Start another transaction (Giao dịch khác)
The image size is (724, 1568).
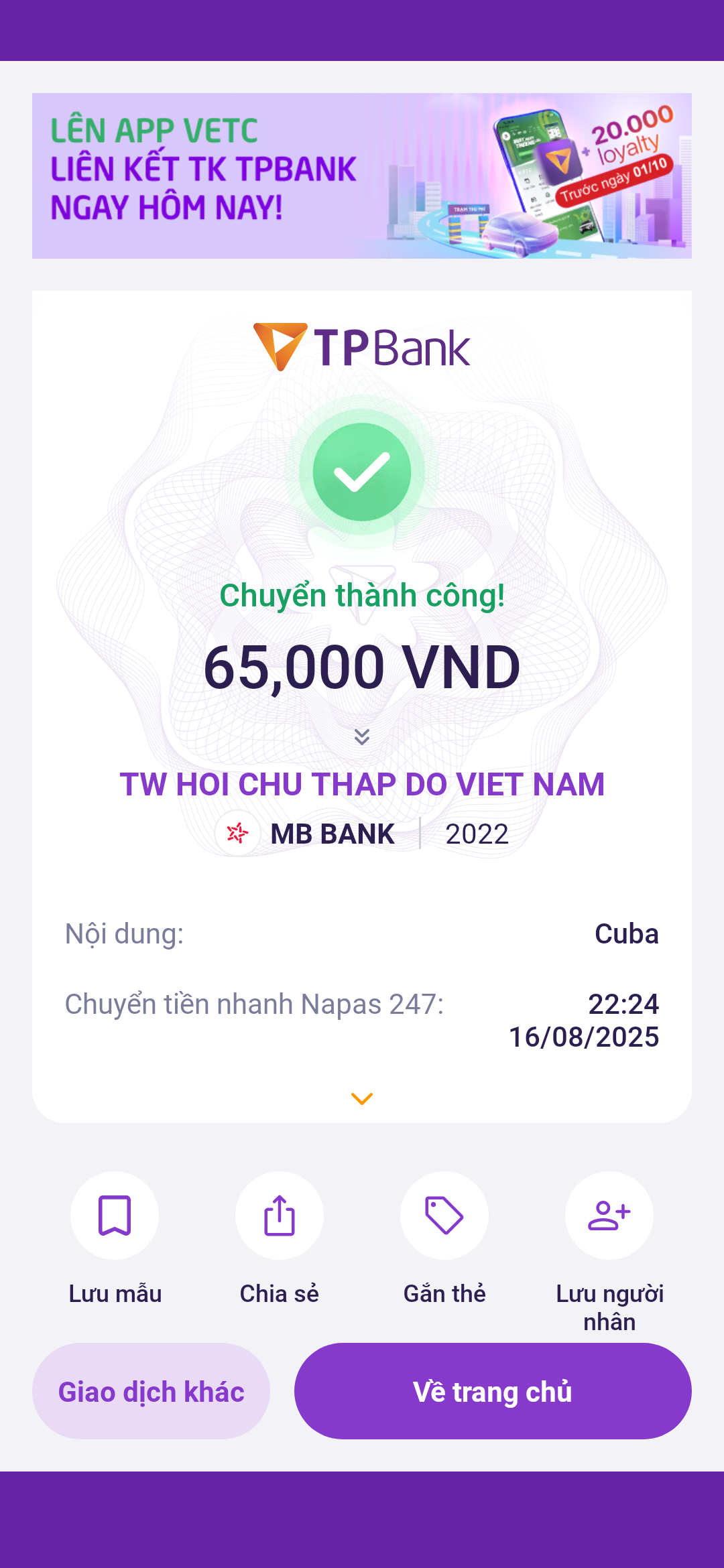151,1391
